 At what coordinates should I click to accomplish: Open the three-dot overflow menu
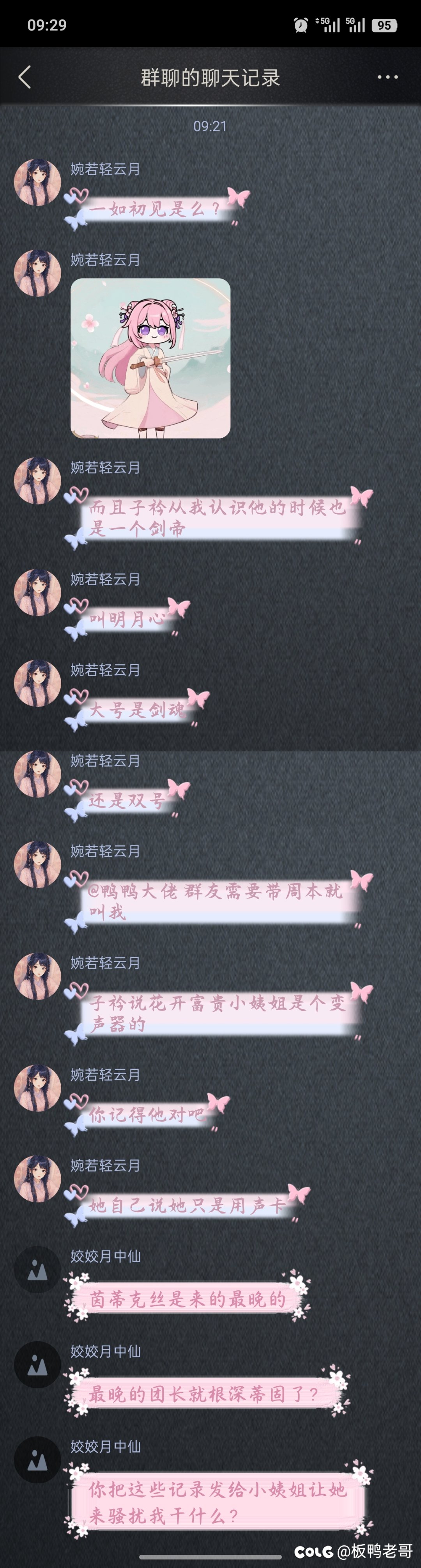click(387, 77)
